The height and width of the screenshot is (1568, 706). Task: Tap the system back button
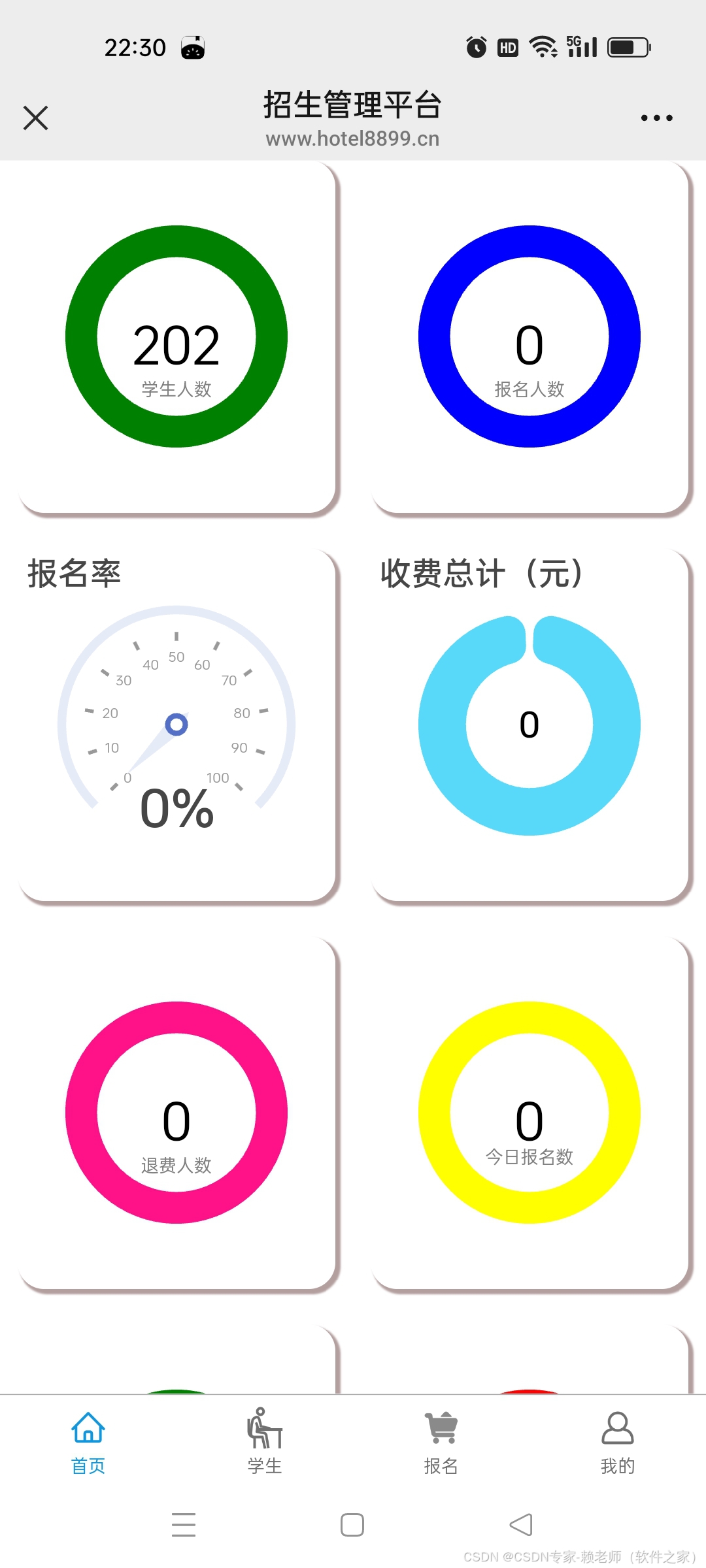(x=521, y=1525)
